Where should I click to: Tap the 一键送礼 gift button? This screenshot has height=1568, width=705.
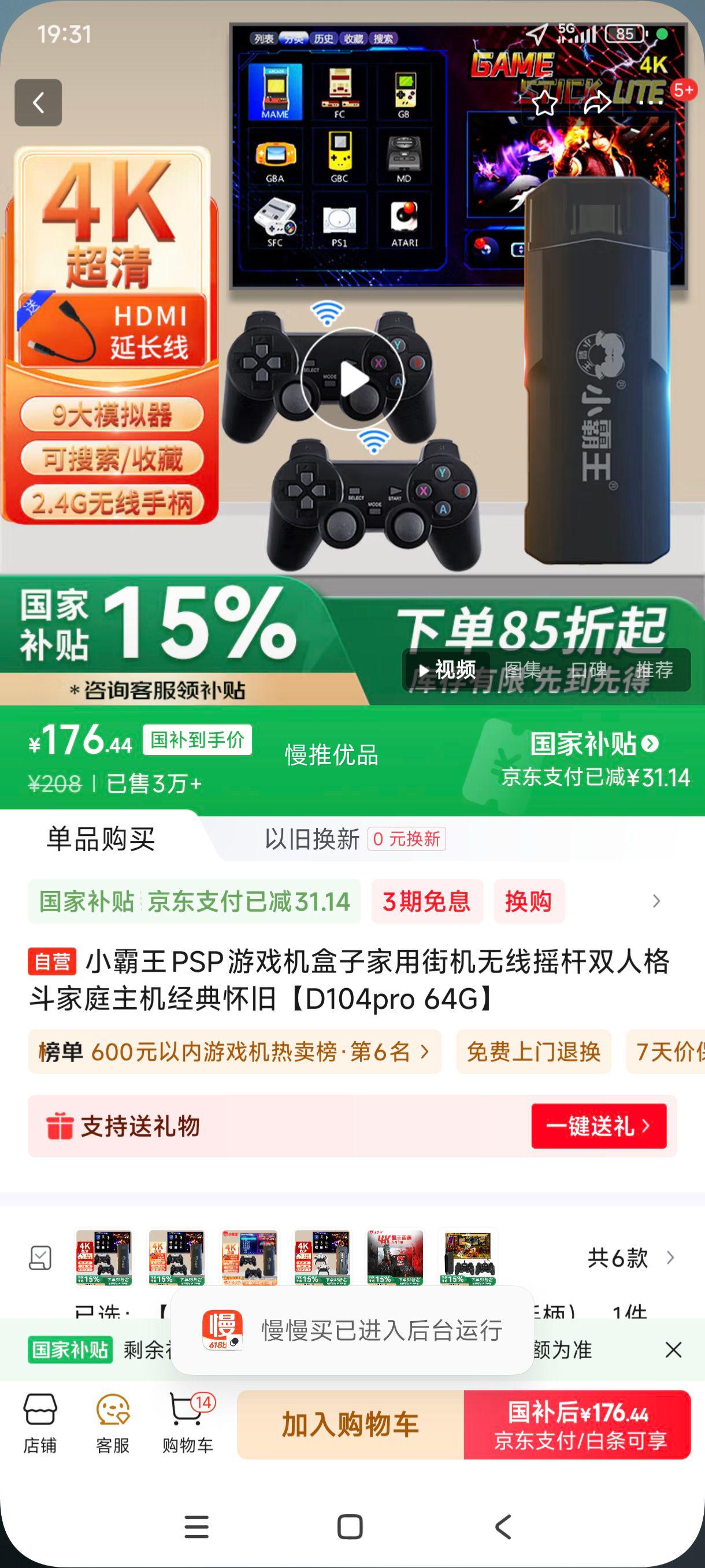[x=599, y=1126]
